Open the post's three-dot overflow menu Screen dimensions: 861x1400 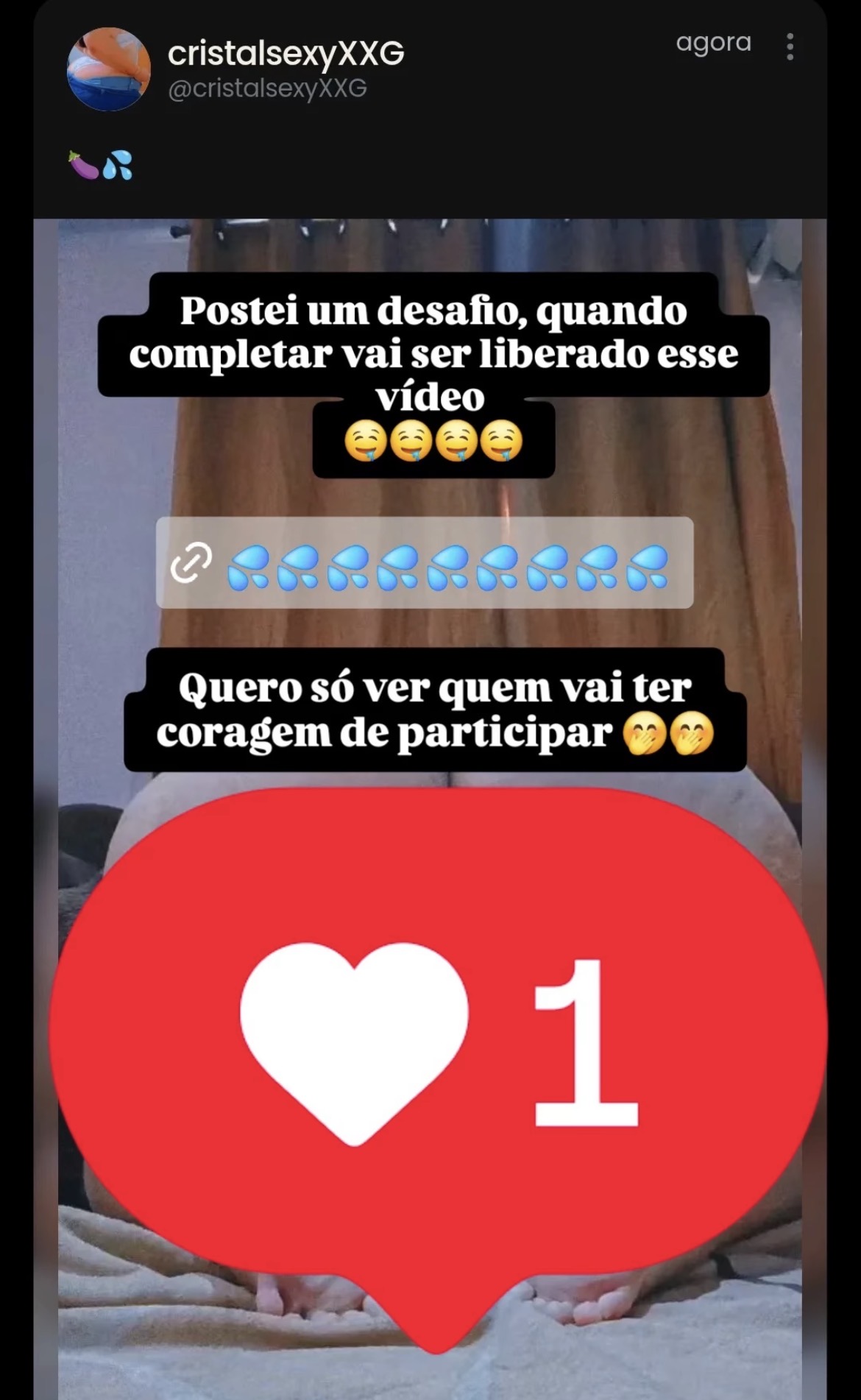pos(790,46)
